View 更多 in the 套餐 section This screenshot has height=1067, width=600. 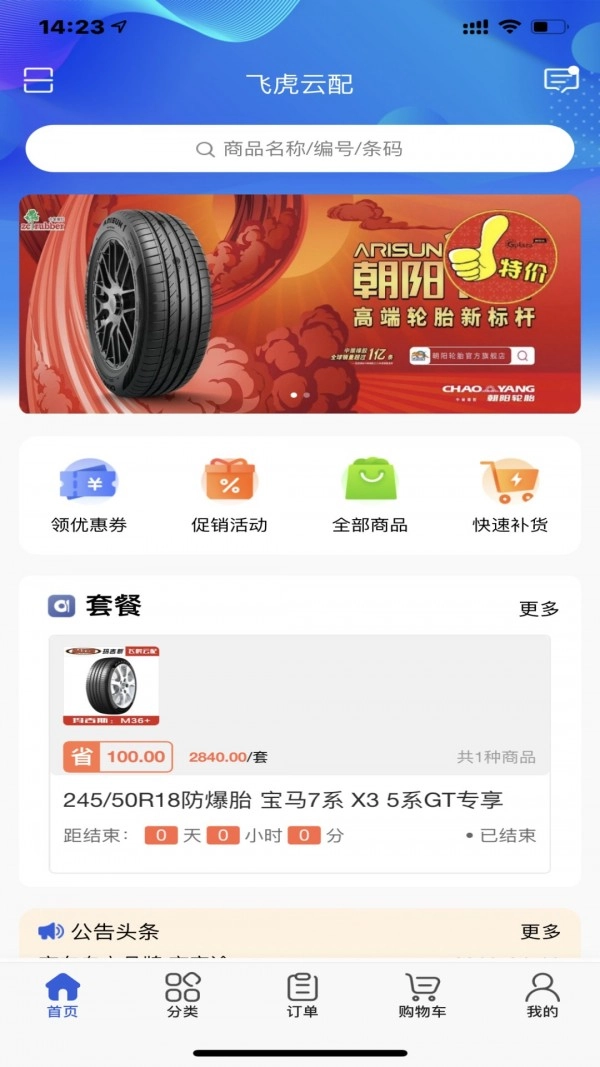(x=539, y=608)
